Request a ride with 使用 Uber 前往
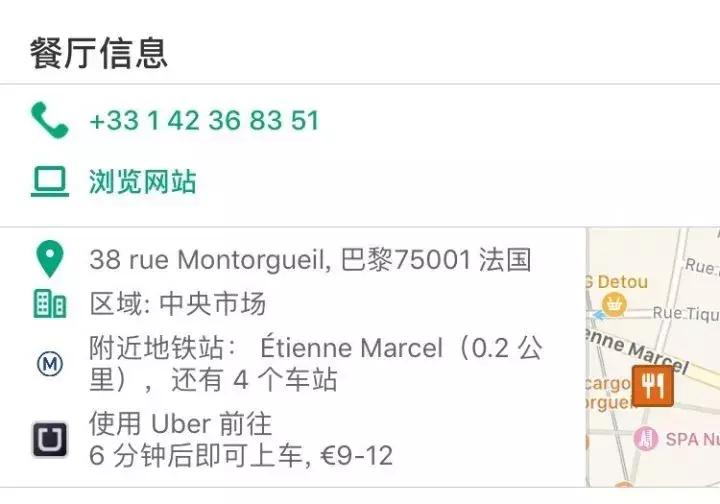This screenshot has height=504, width=720. (240, 440)
